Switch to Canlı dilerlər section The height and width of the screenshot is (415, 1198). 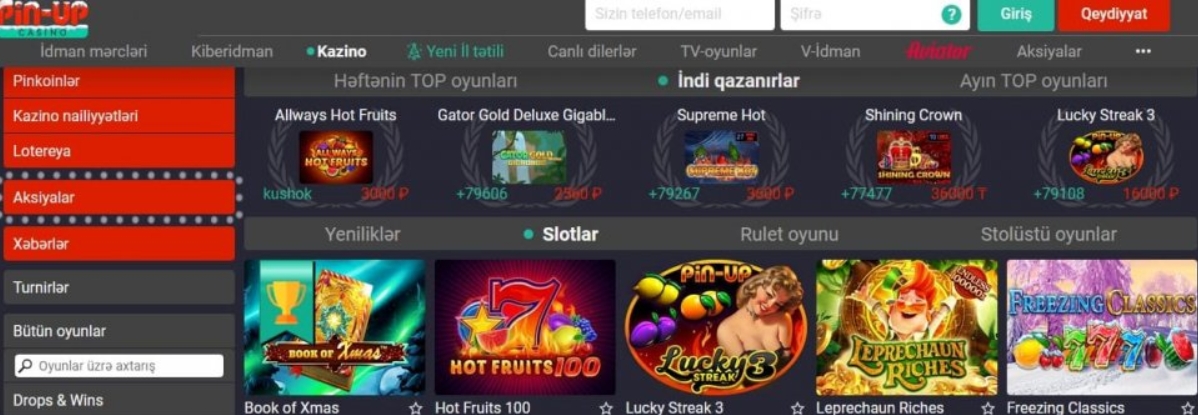click(x=592, y=51)
